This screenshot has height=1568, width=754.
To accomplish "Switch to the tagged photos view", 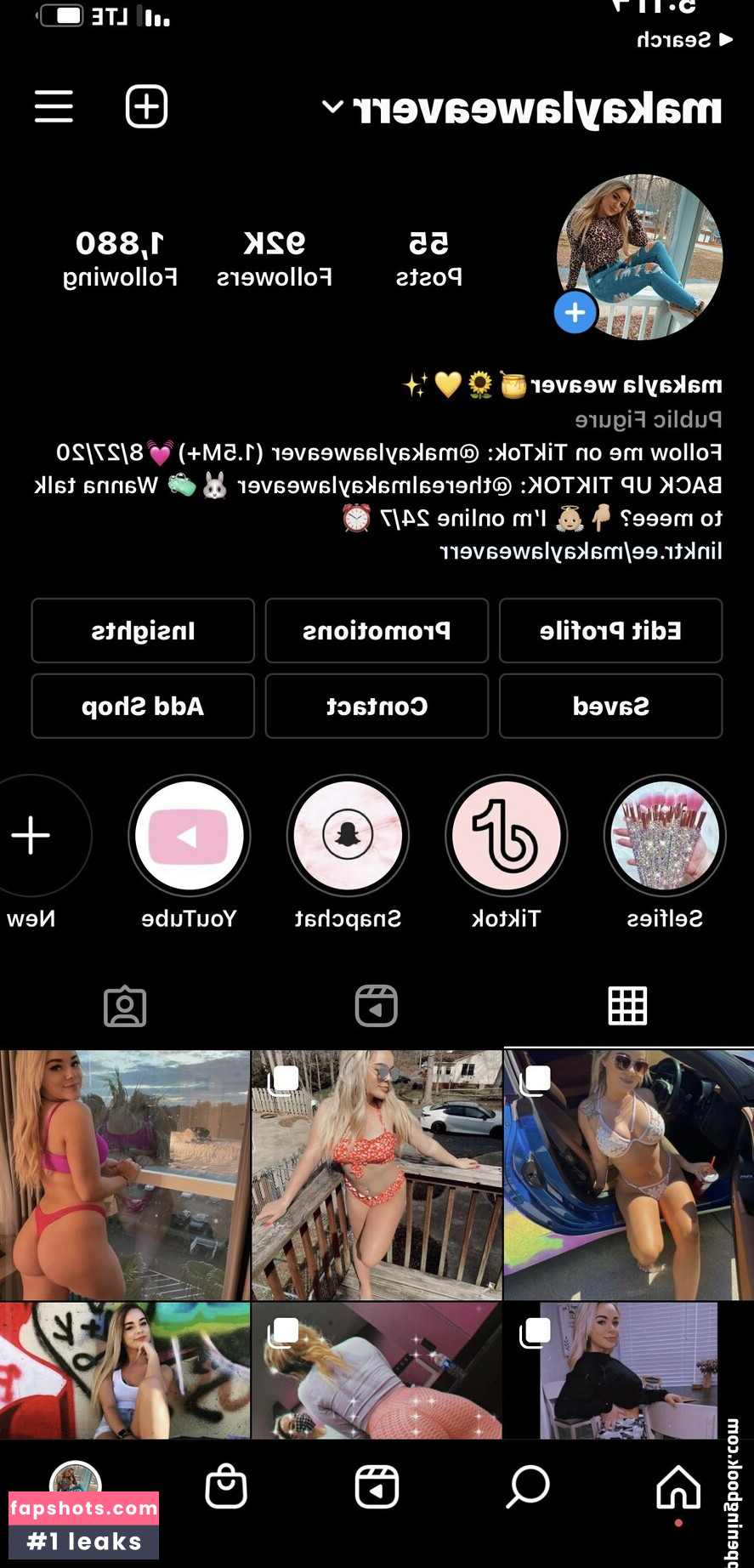I will point(126,1005).
